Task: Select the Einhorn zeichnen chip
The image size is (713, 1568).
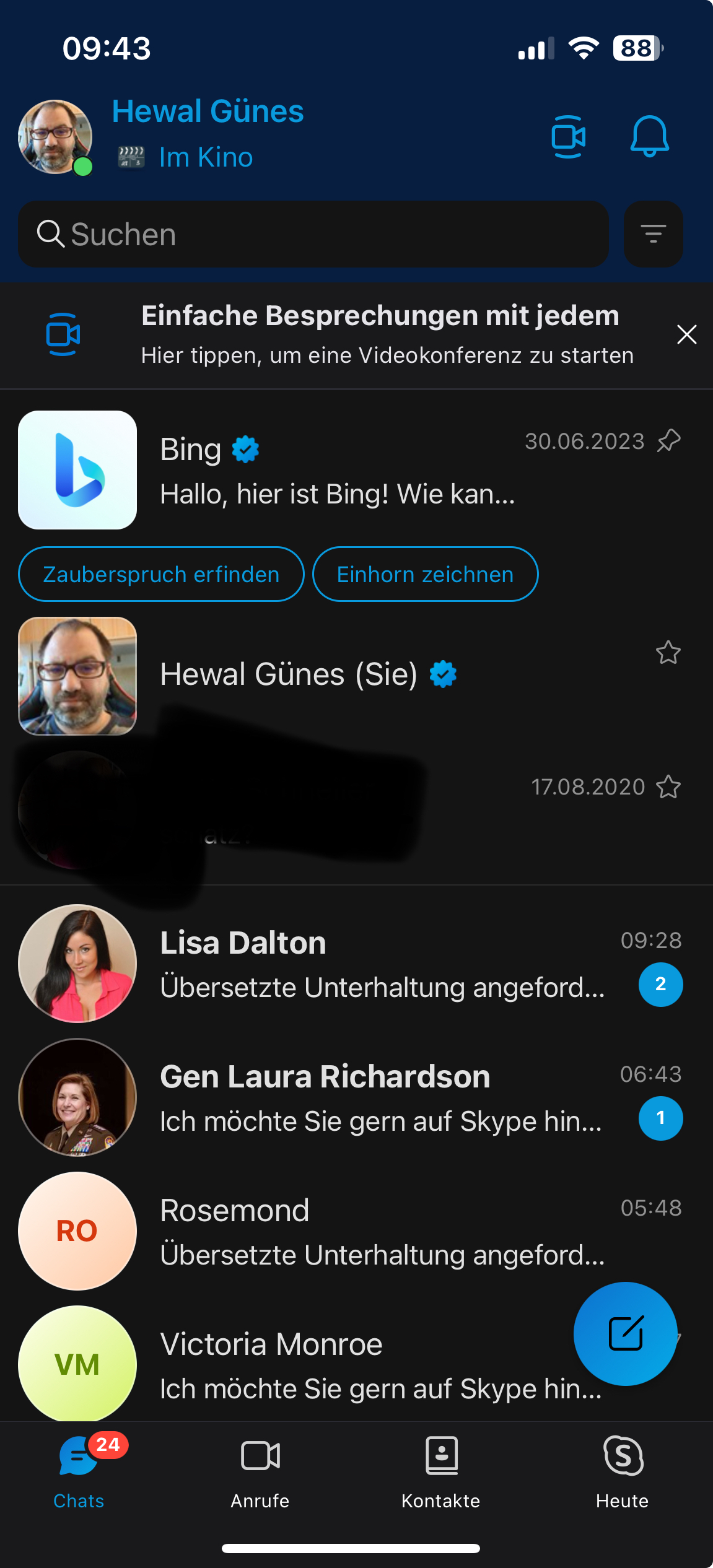Action: (425, 574)
